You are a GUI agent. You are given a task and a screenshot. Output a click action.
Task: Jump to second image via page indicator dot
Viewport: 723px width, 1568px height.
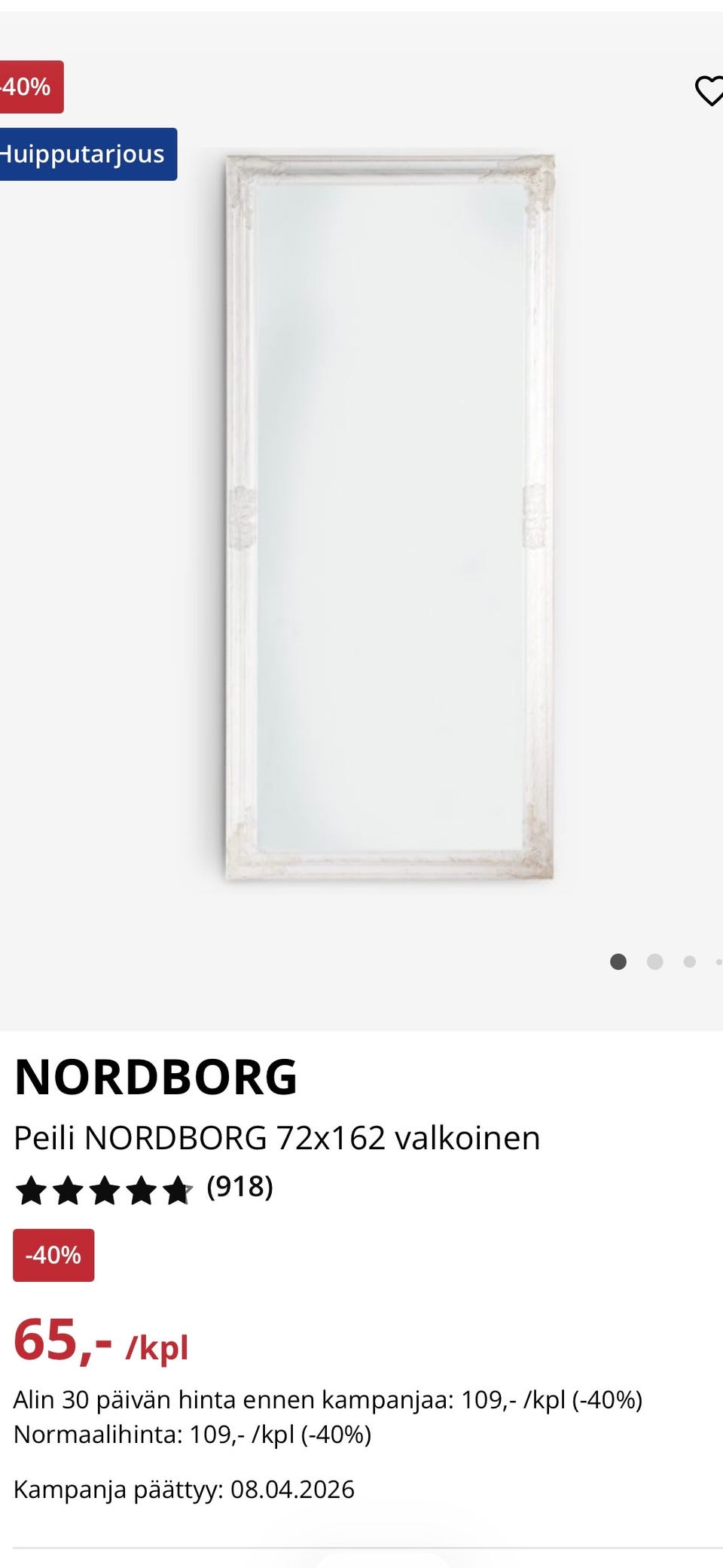coord(654,962)
